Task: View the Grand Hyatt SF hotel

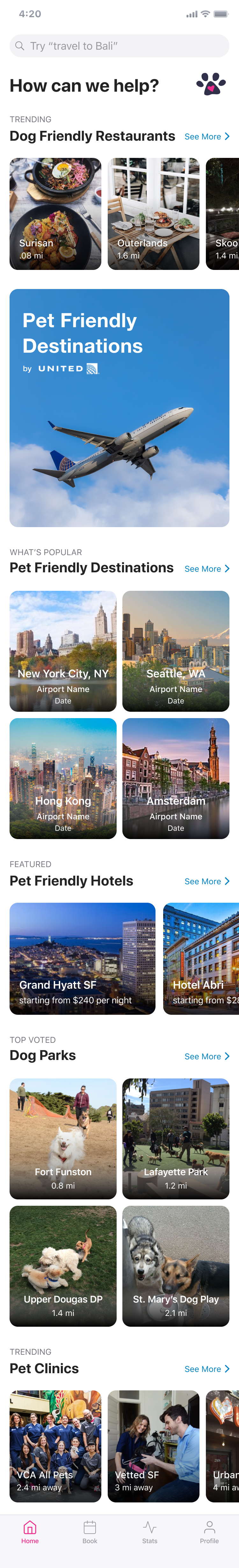Action: [x=82, y=958]
